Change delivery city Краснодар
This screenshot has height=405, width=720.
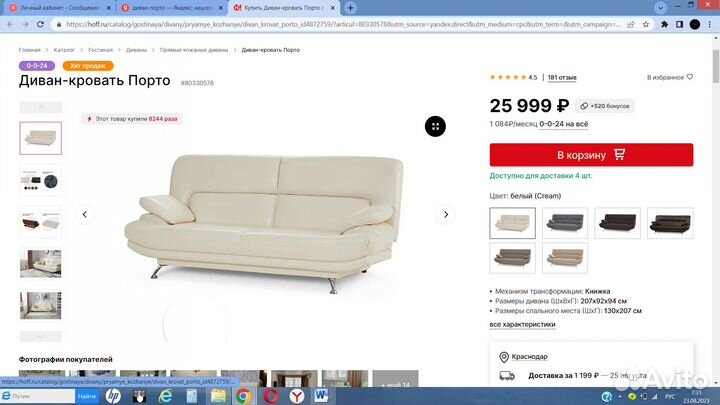click(x=530, y=357)
